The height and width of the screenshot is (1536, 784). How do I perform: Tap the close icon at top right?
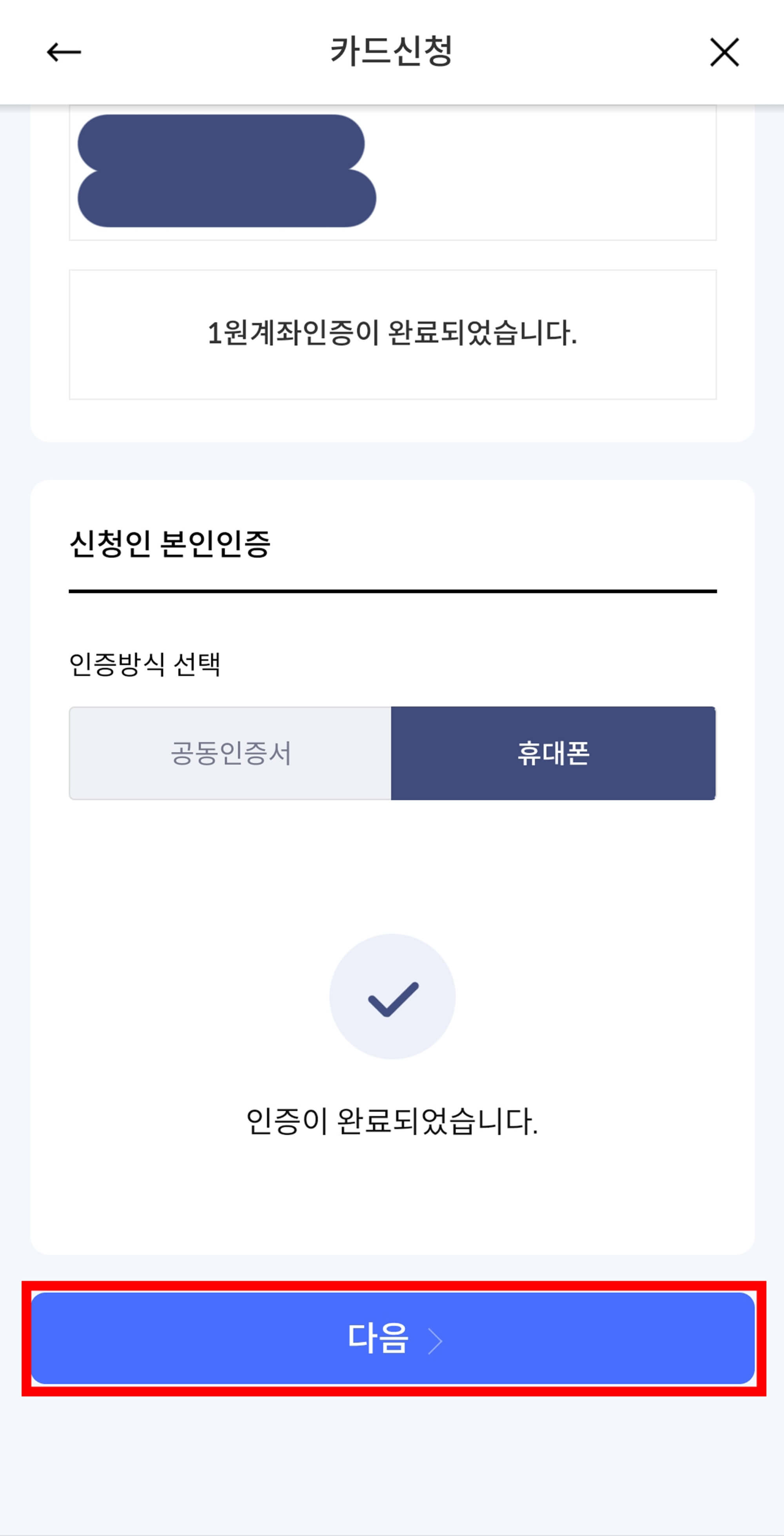pos(725,53)
